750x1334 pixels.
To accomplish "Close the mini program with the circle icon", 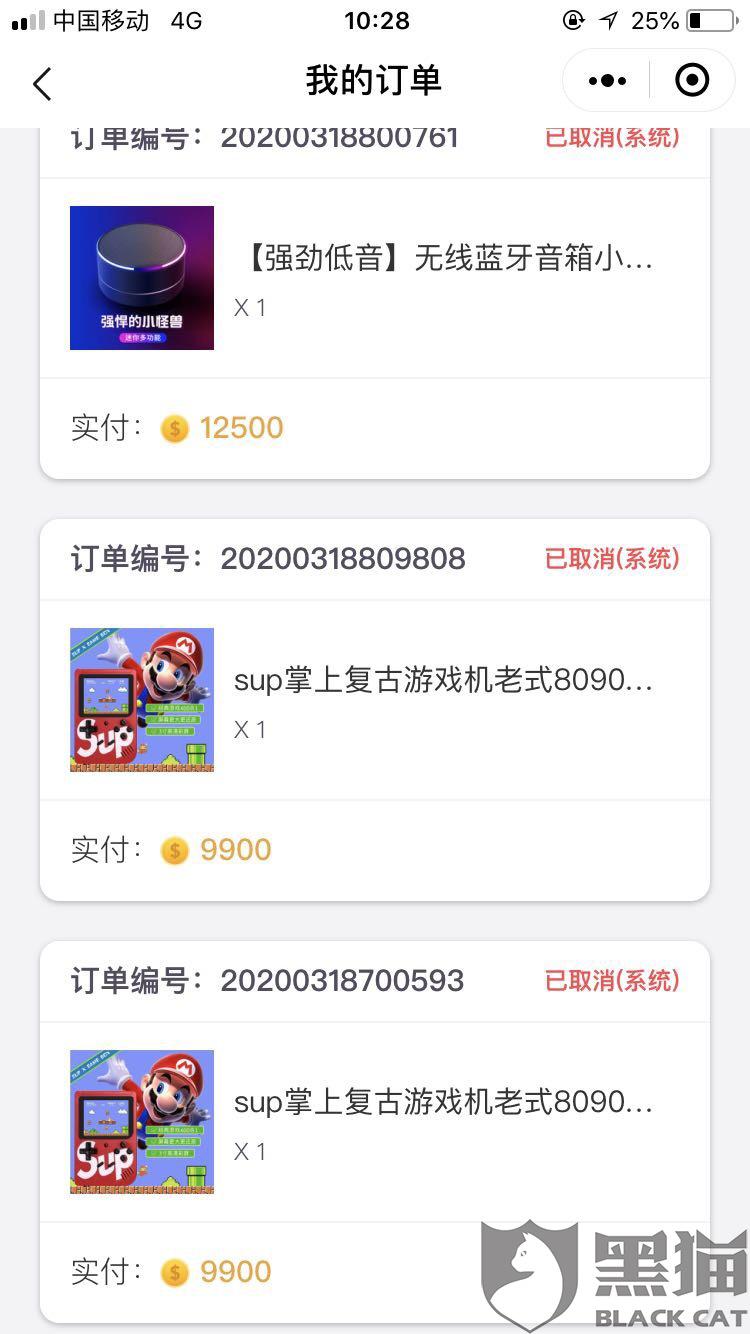I will [x=692, y=81].
